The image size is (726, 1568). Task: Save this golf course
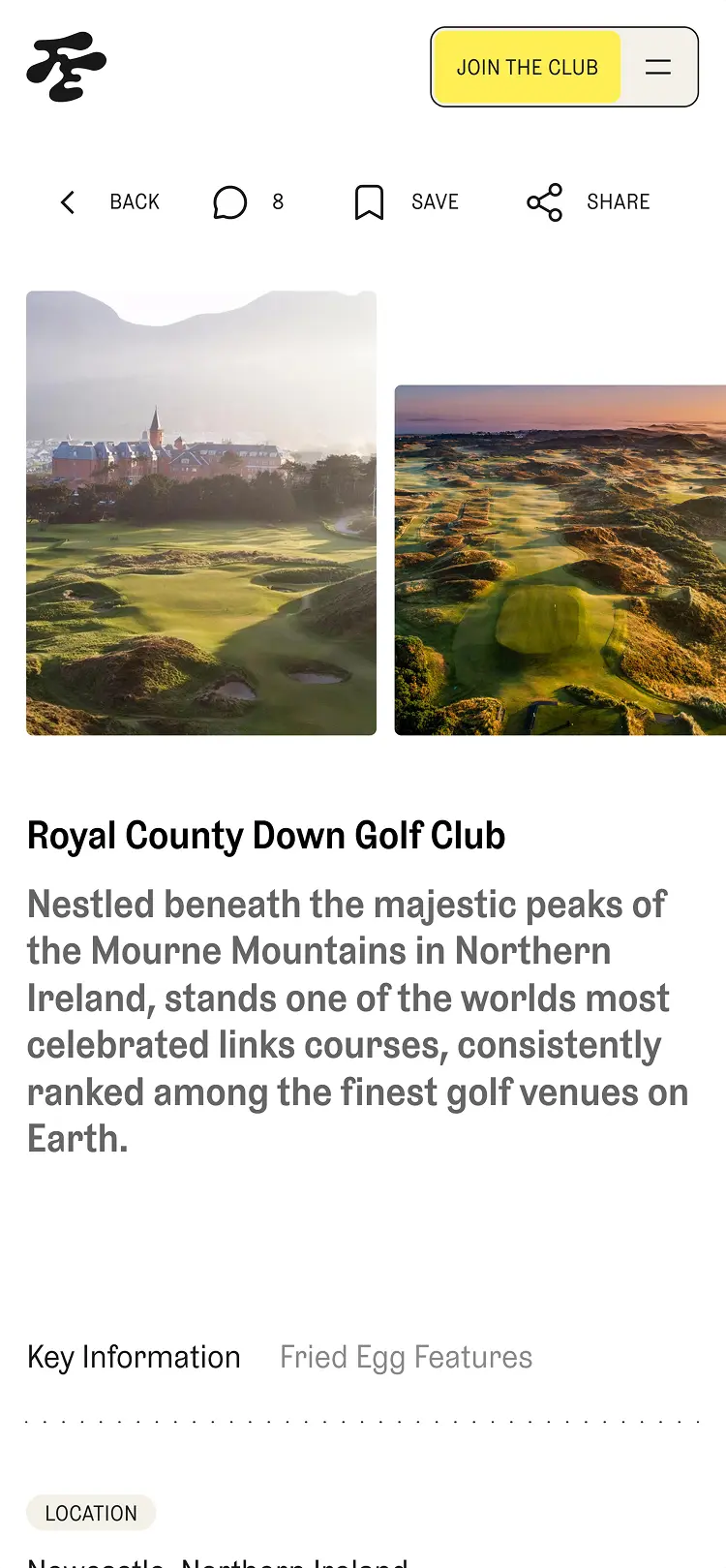(x=407, y=201)
